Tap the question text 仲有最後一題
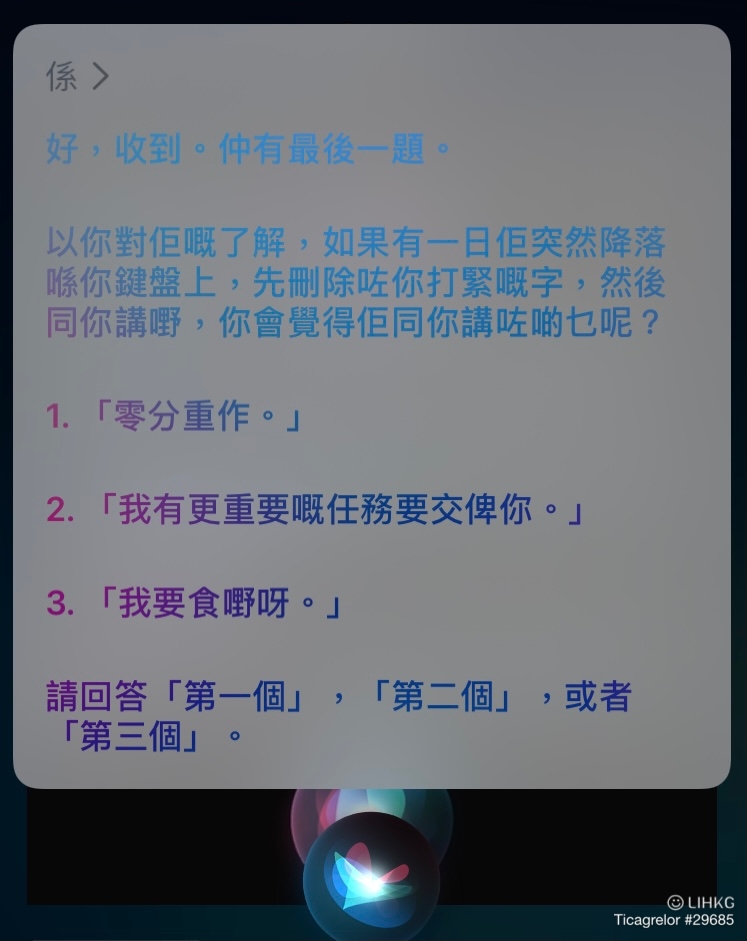 [x=310, y=146]
